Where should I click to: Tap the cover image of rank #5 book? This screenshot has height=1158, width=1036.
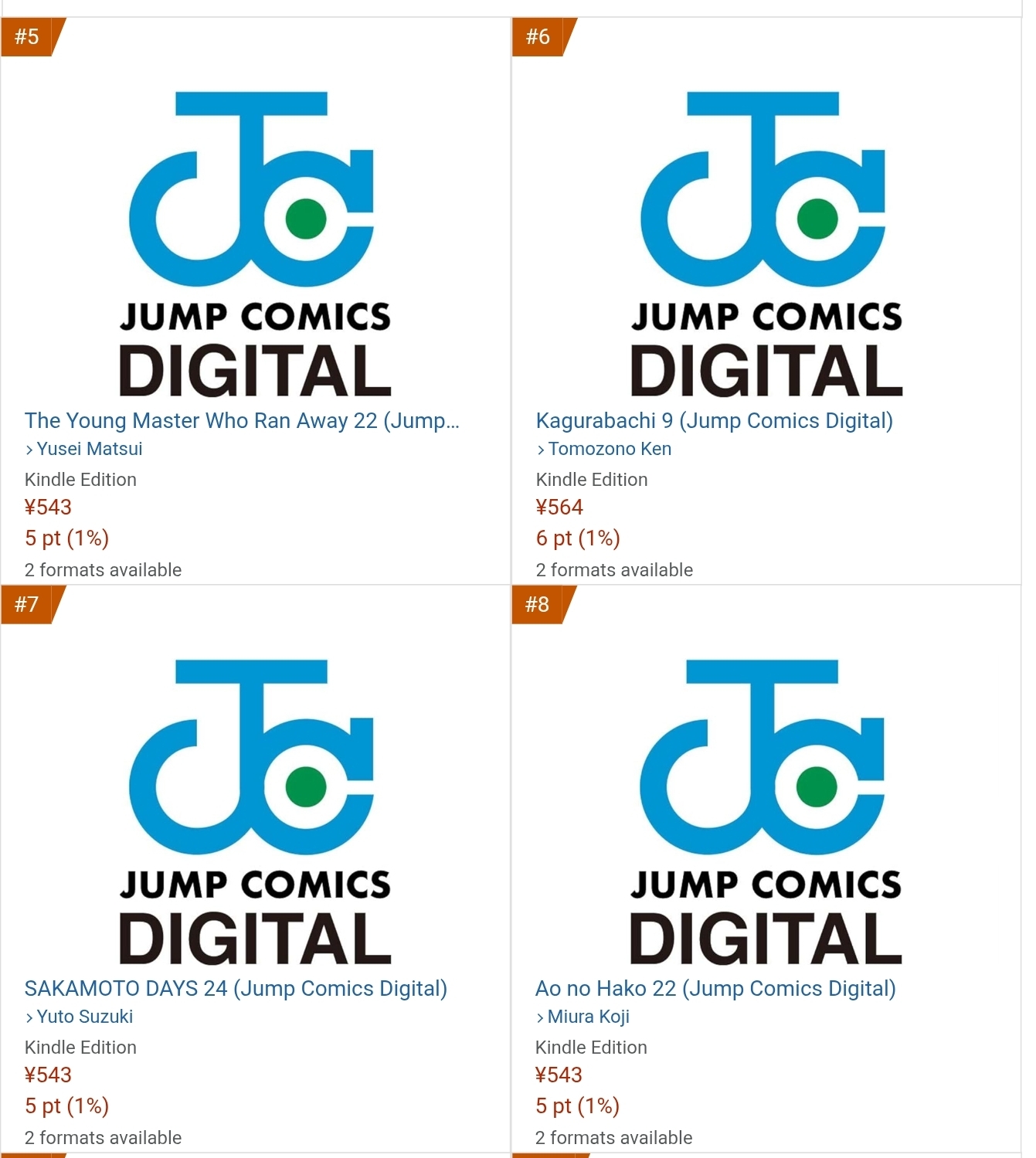point(255,243)
